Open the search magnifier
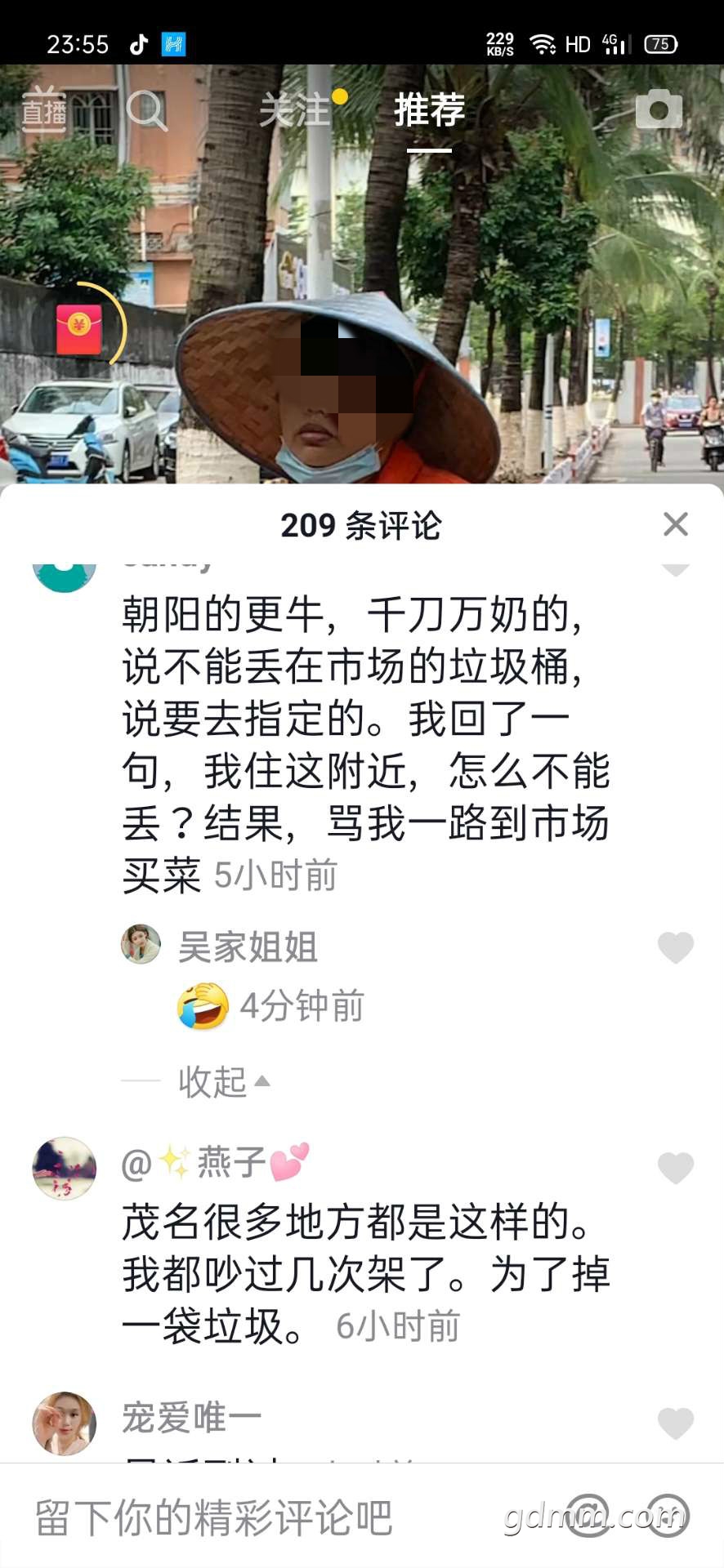 click(x=146, y=109)
